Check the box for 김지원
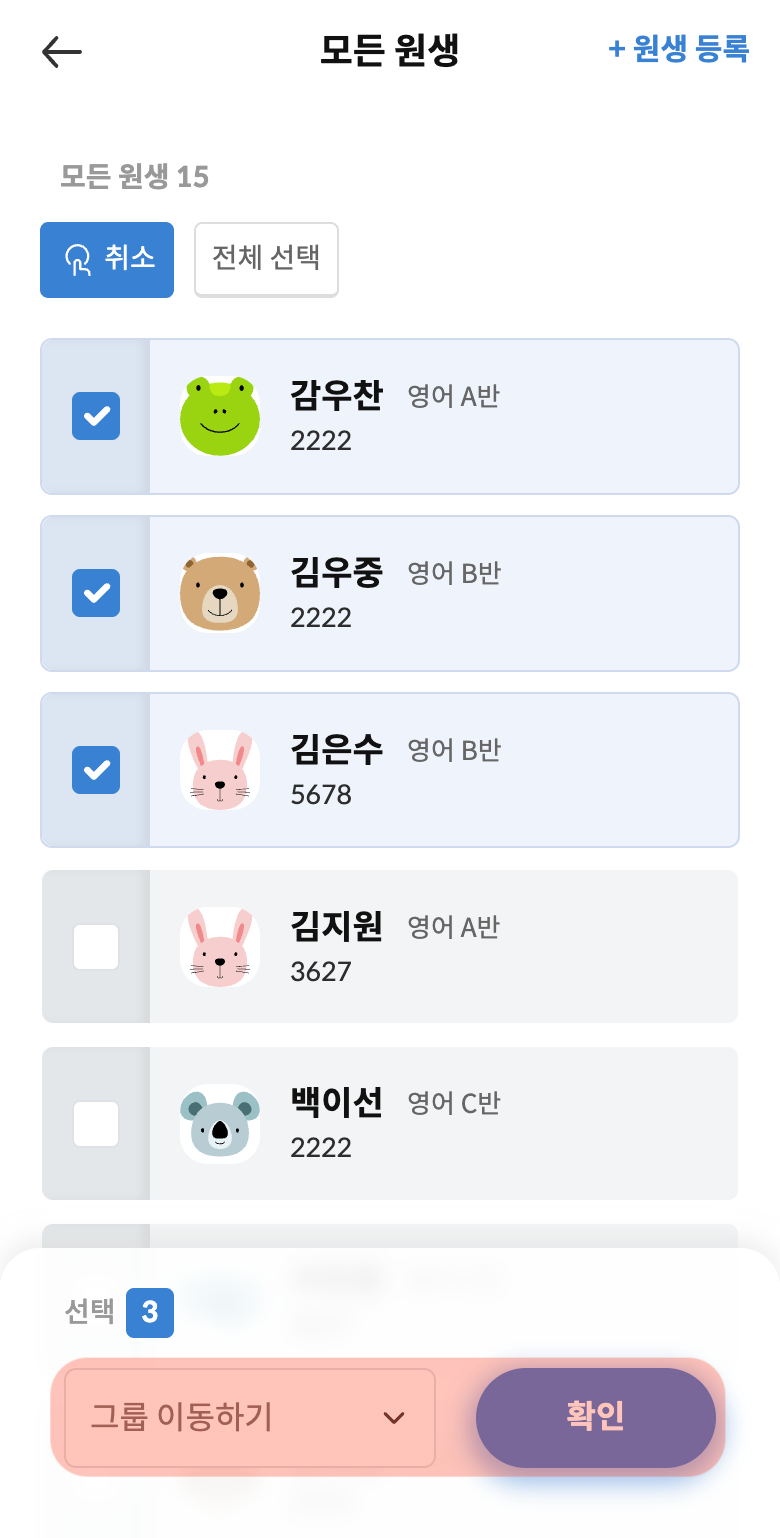The image size is (780, 1538). click(x=96, y=947)
